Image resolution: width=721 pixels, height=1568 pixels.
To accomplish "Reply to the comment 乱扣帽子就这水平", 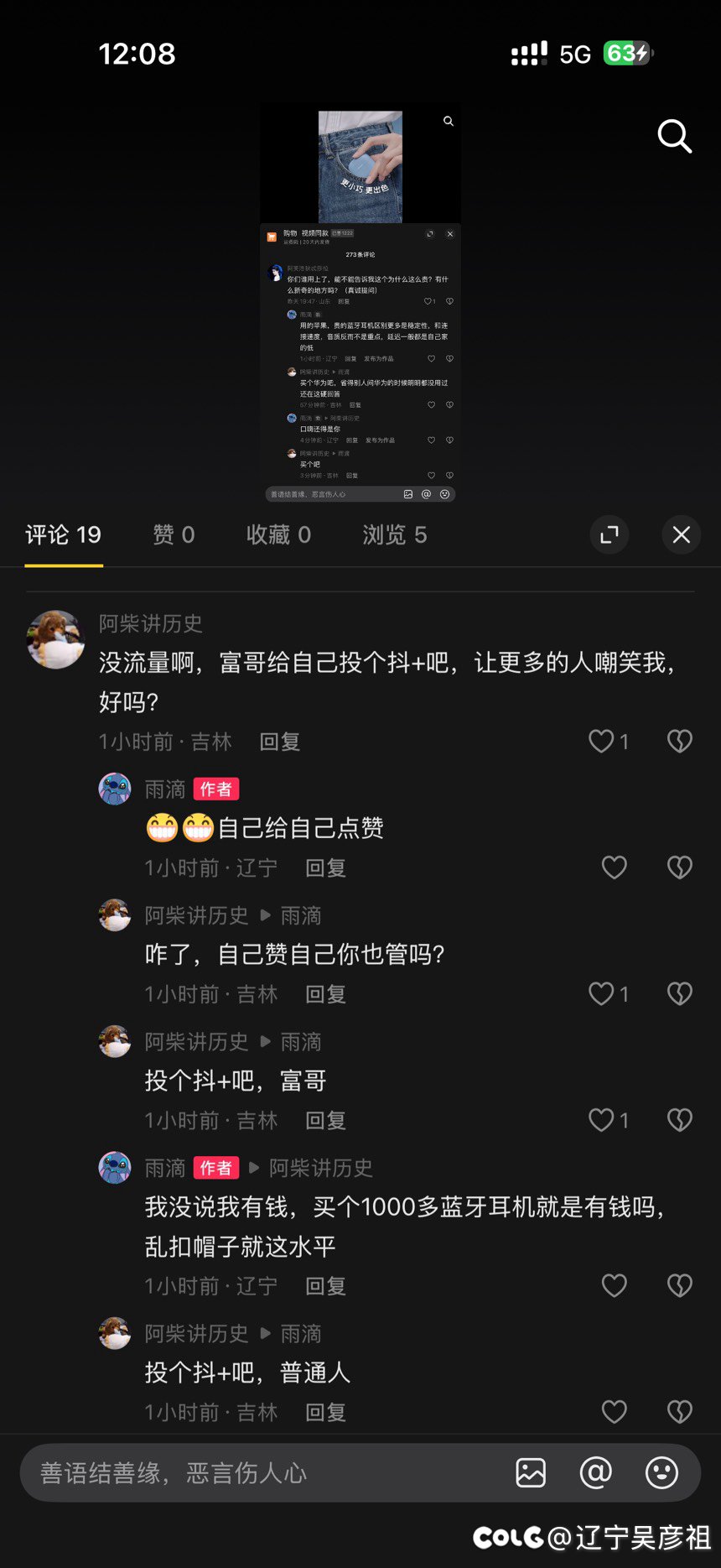I will pos(325,1286).
